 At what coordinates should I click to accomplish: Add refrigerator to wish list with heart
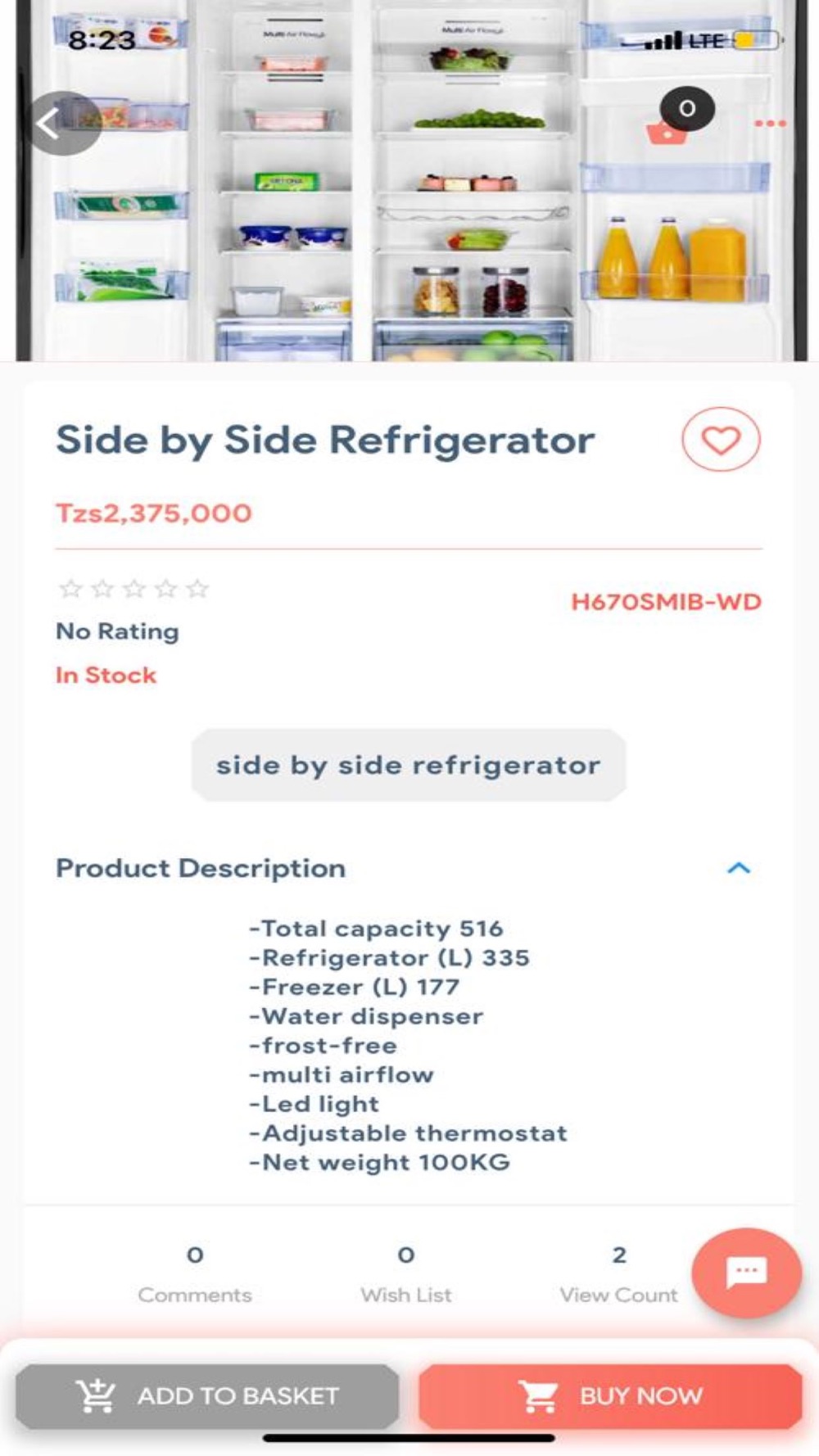[x=721, y=440]
